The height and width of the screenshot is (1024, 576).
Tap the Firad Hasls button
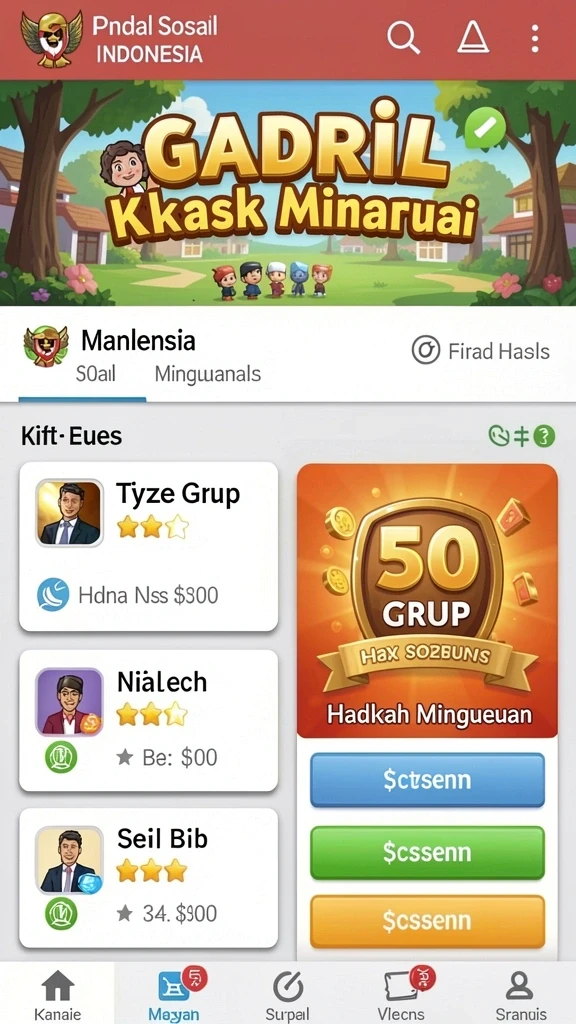click(x=481, y=351)
